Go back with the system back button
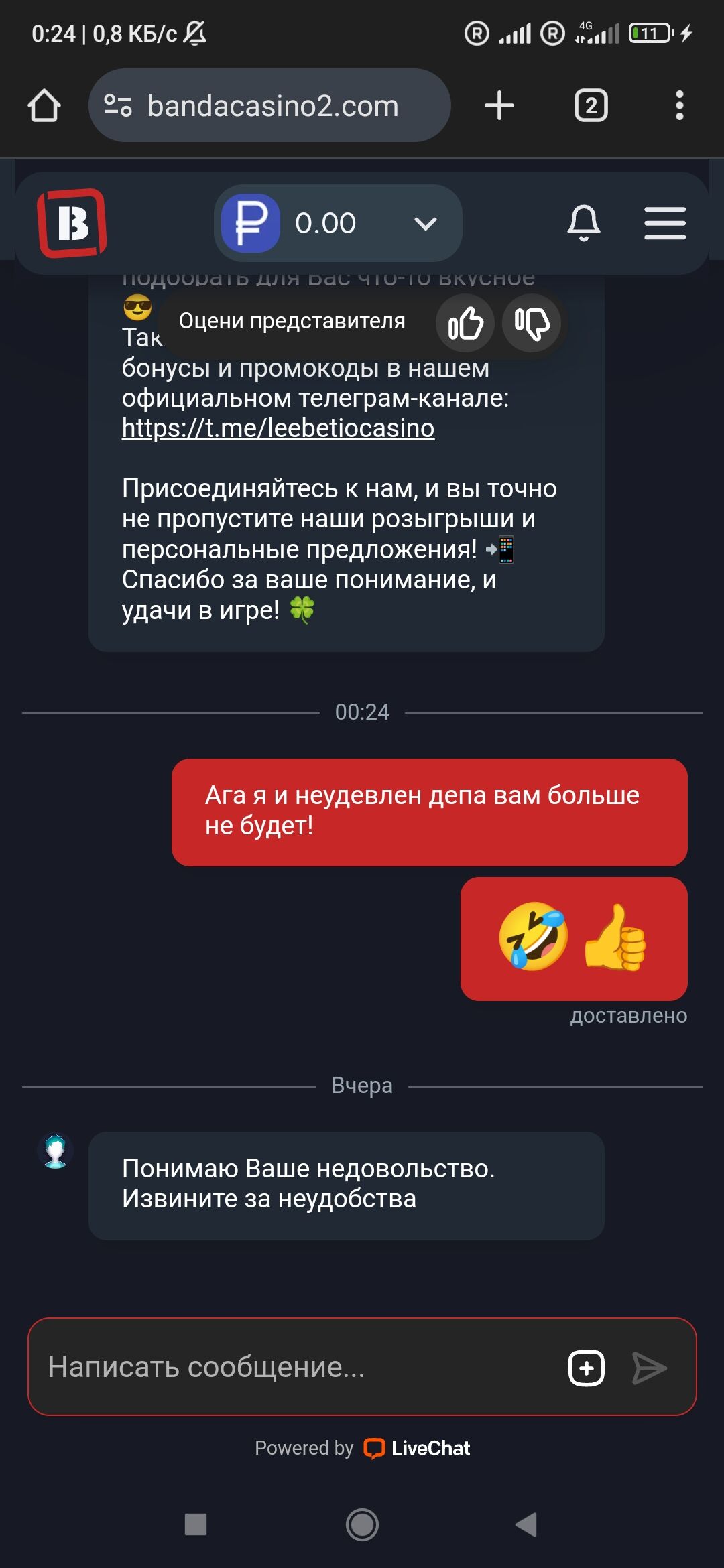 pyautogui.click(x=526, y=1524)
